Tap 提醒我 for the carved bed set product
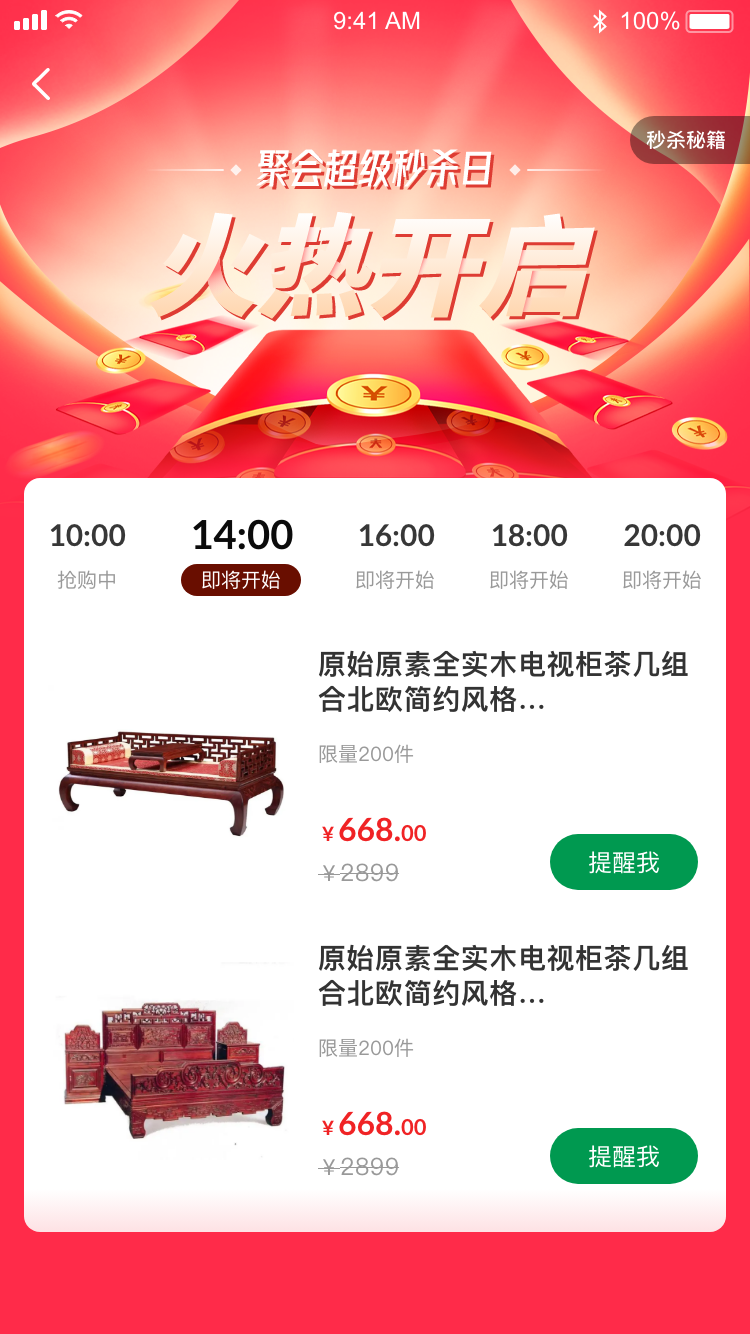 point(623,1156)
